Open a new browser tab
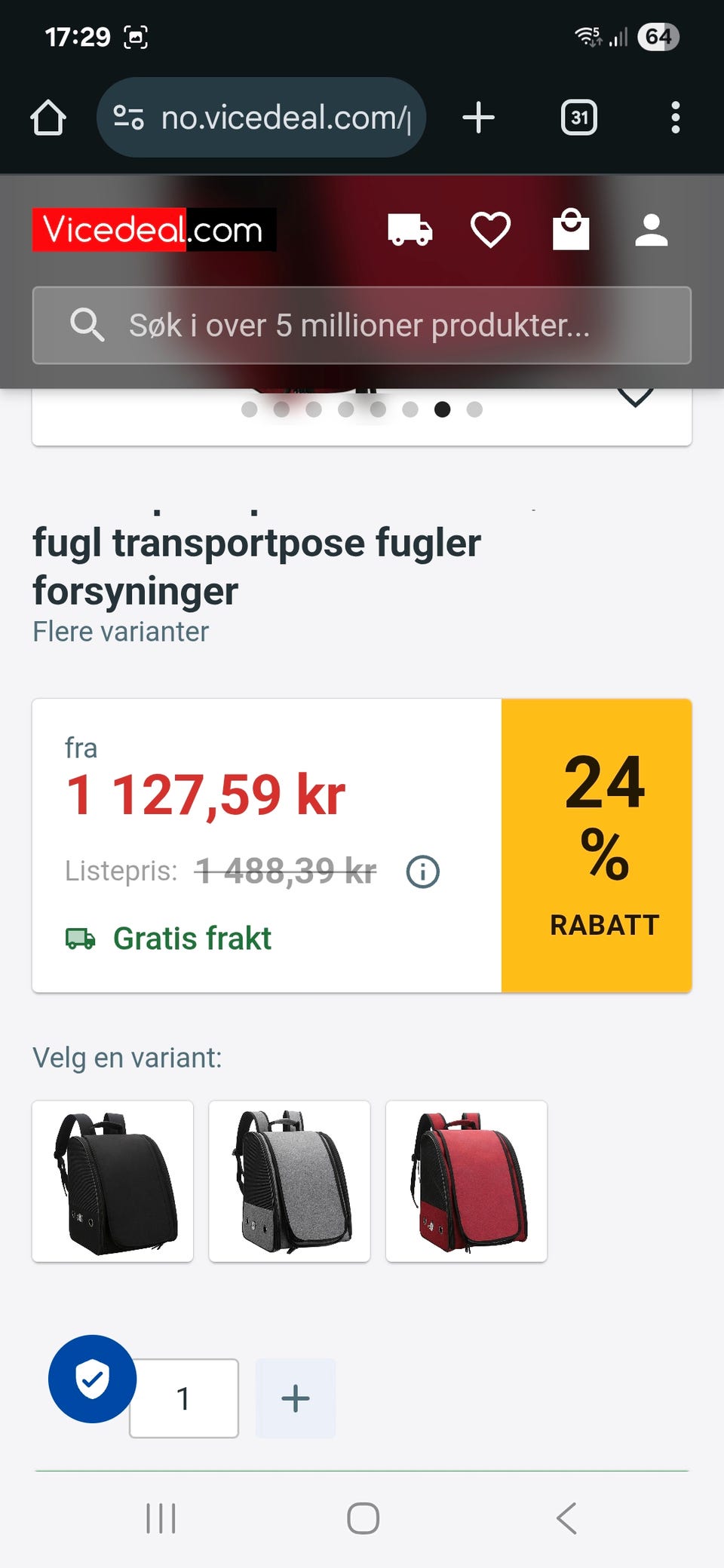Viewport: 724px width, 1568px height. (x=478, y=118)
